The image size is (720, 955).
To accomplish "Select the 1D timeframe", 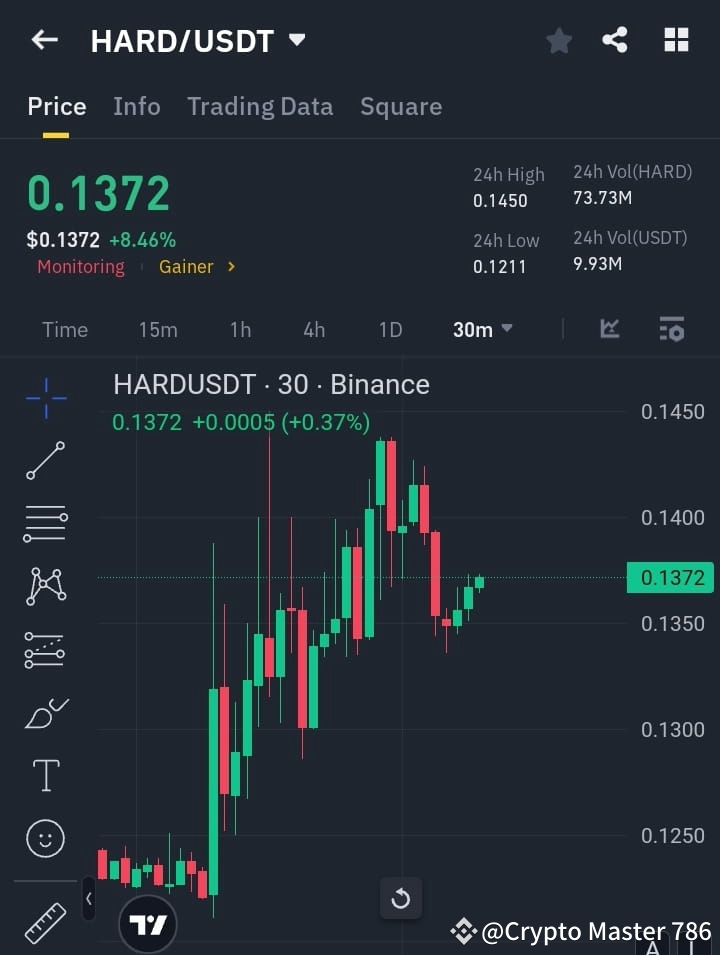I will click(x=389, y=329).
